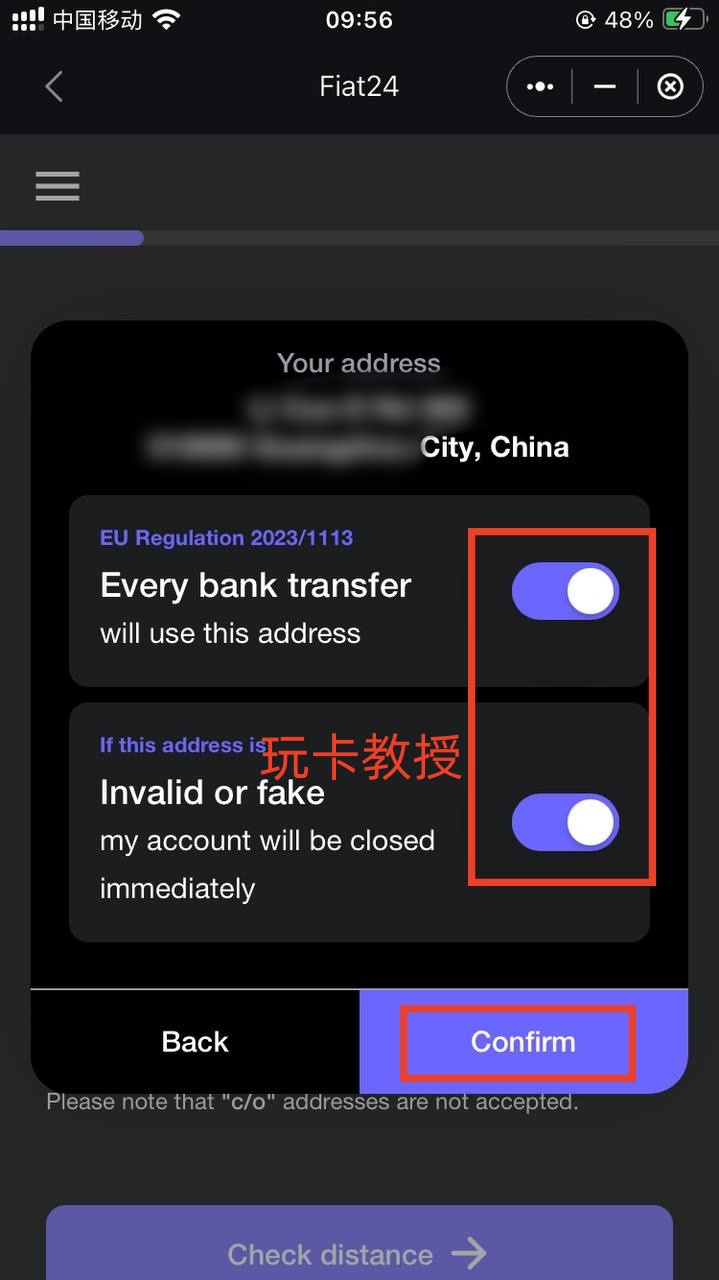Minimize the Fiat24 mini program
Viewport: 719px width, 1280px height.
604,87
